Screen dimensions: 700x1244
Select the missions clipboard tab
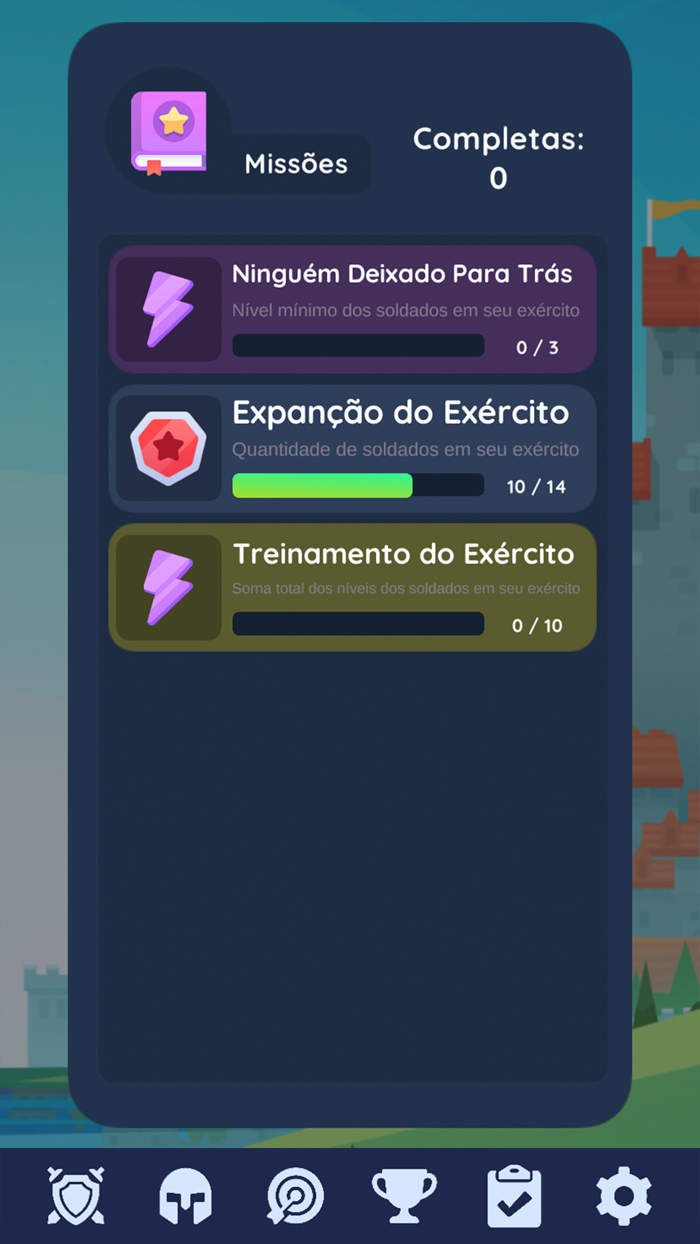(514, 1196)
